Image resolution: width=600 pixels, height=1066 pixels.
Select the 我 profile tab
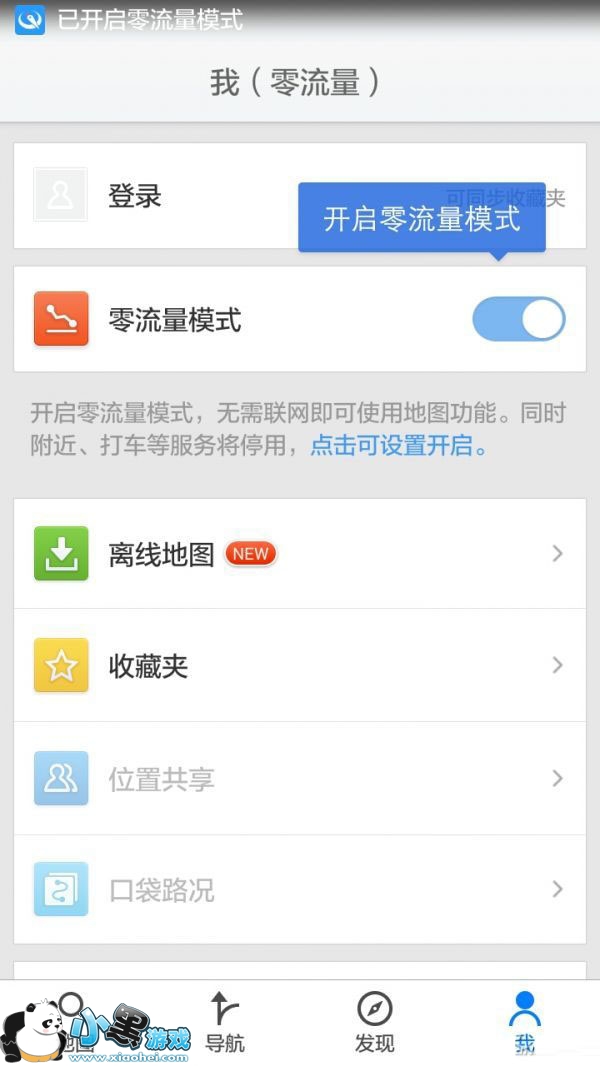point(524,1022)
